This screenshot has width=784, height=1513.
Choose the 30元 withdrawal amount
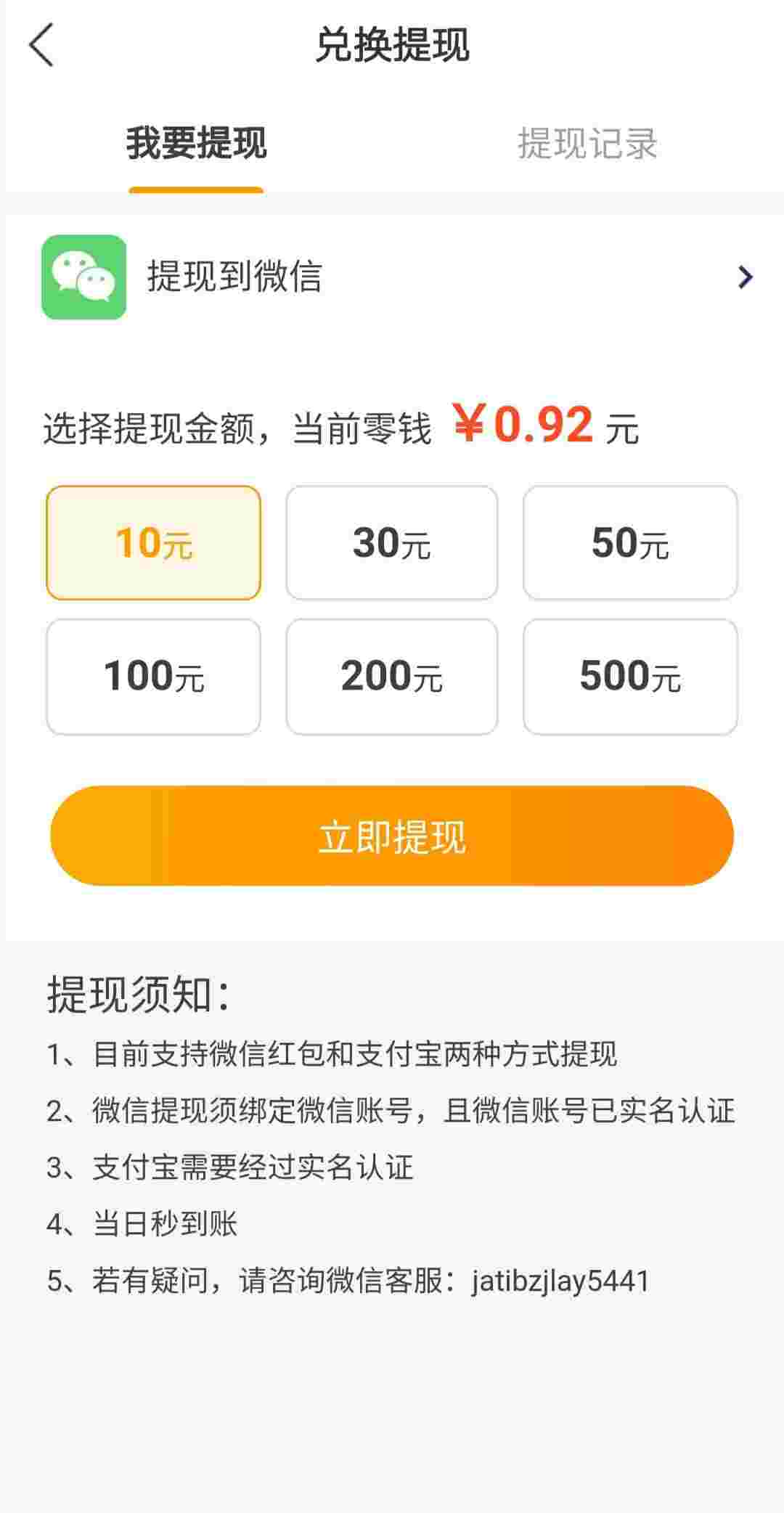(x=392, y=542)
